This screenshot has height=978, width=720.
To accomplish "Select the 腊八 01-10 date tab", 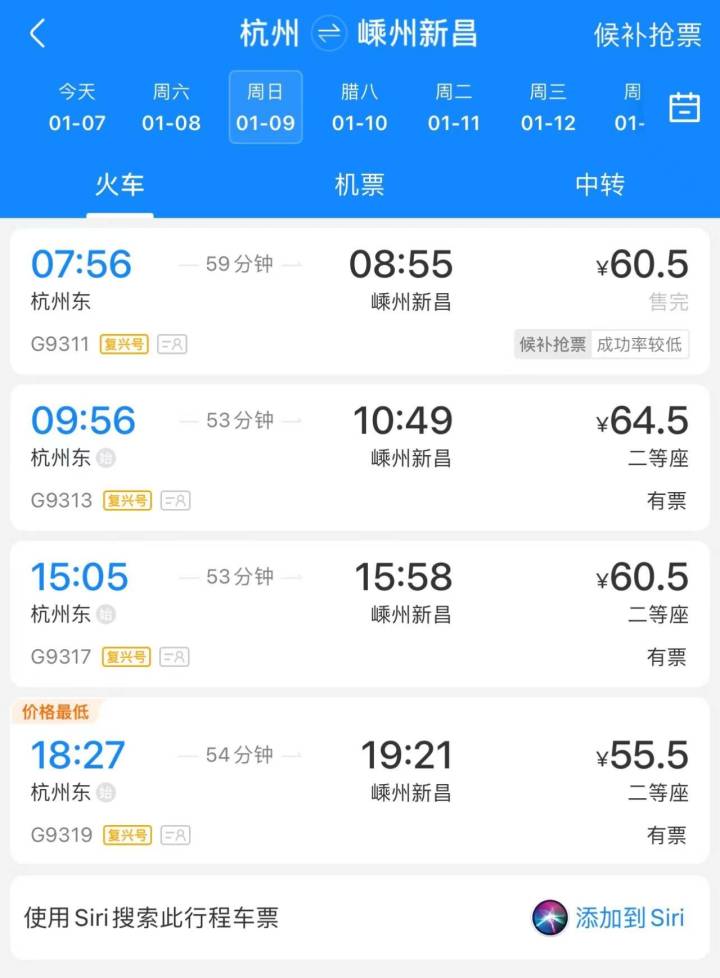I will [359, 107].
